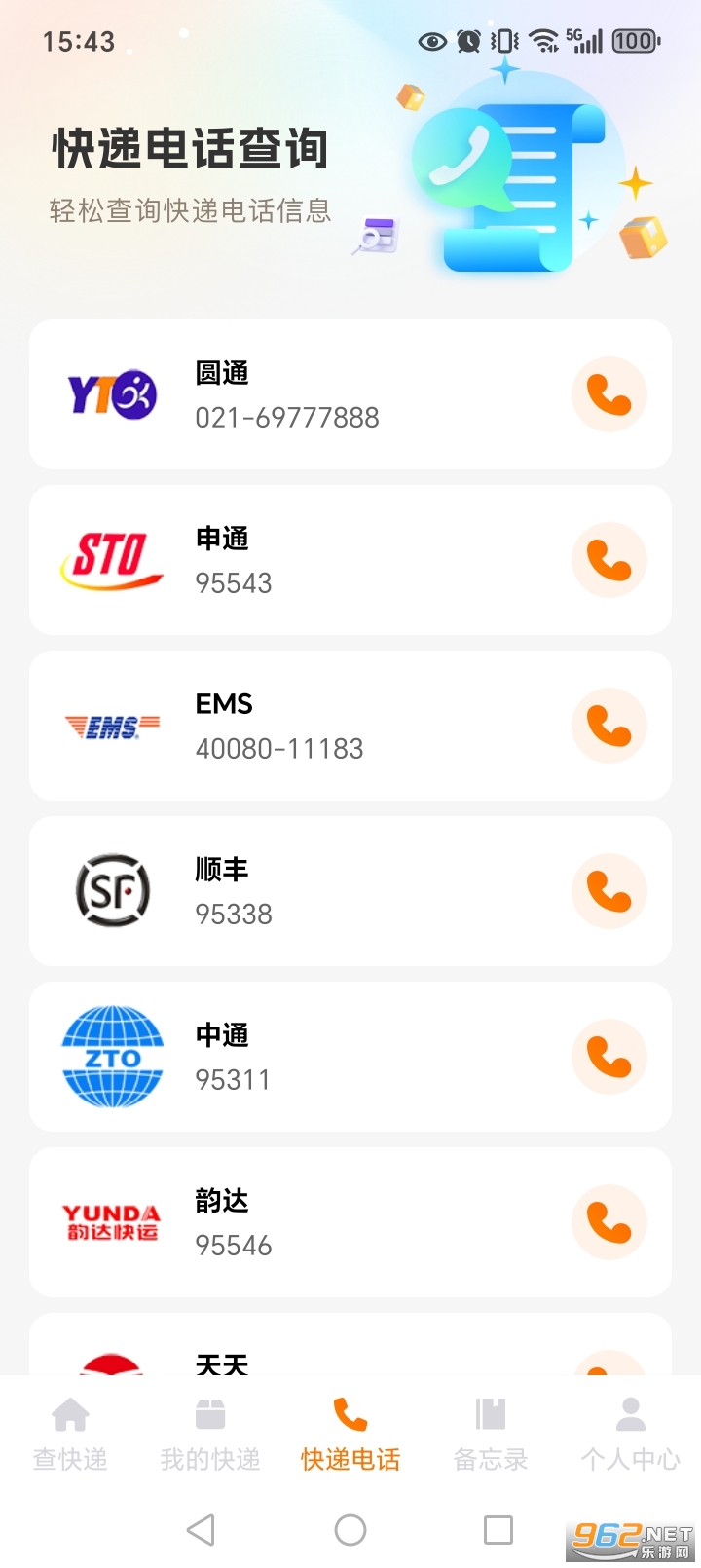The image size is (701, 1568).
Task: Tap the YTO 圆通 logo
Action: point(110,394)
